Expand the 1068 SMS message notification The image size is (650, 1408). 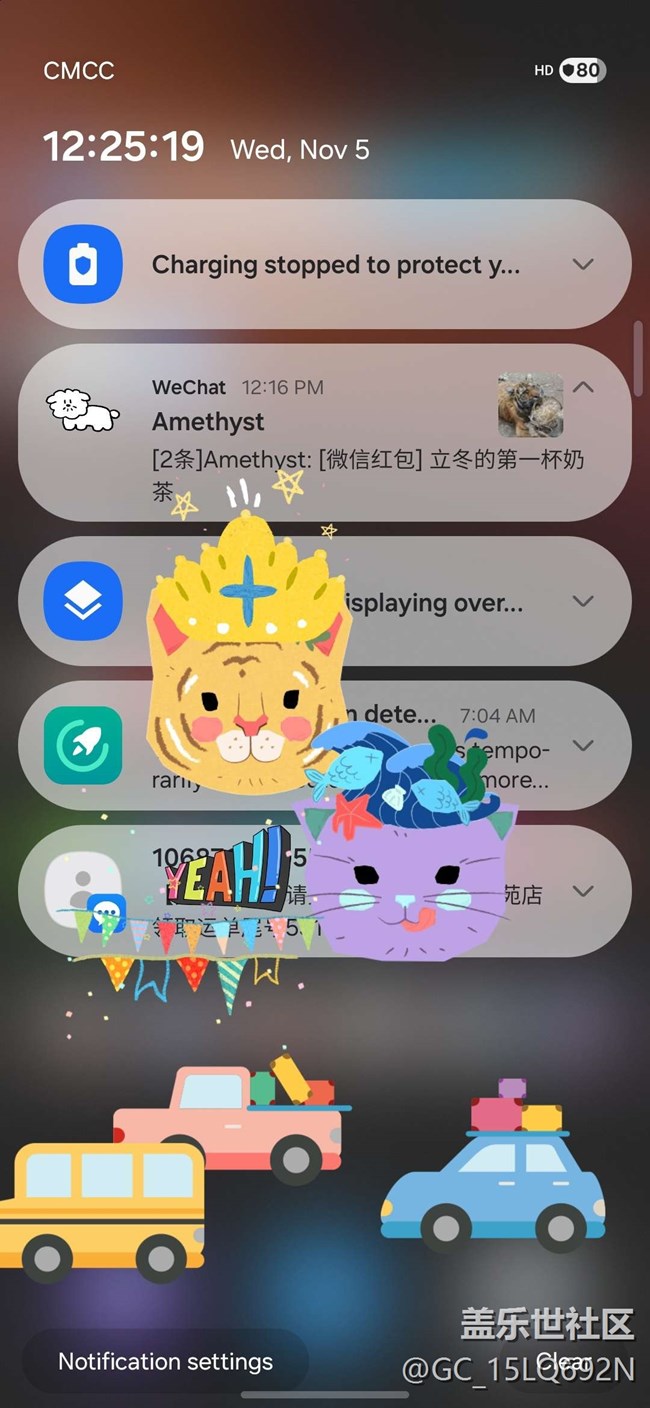583,890
